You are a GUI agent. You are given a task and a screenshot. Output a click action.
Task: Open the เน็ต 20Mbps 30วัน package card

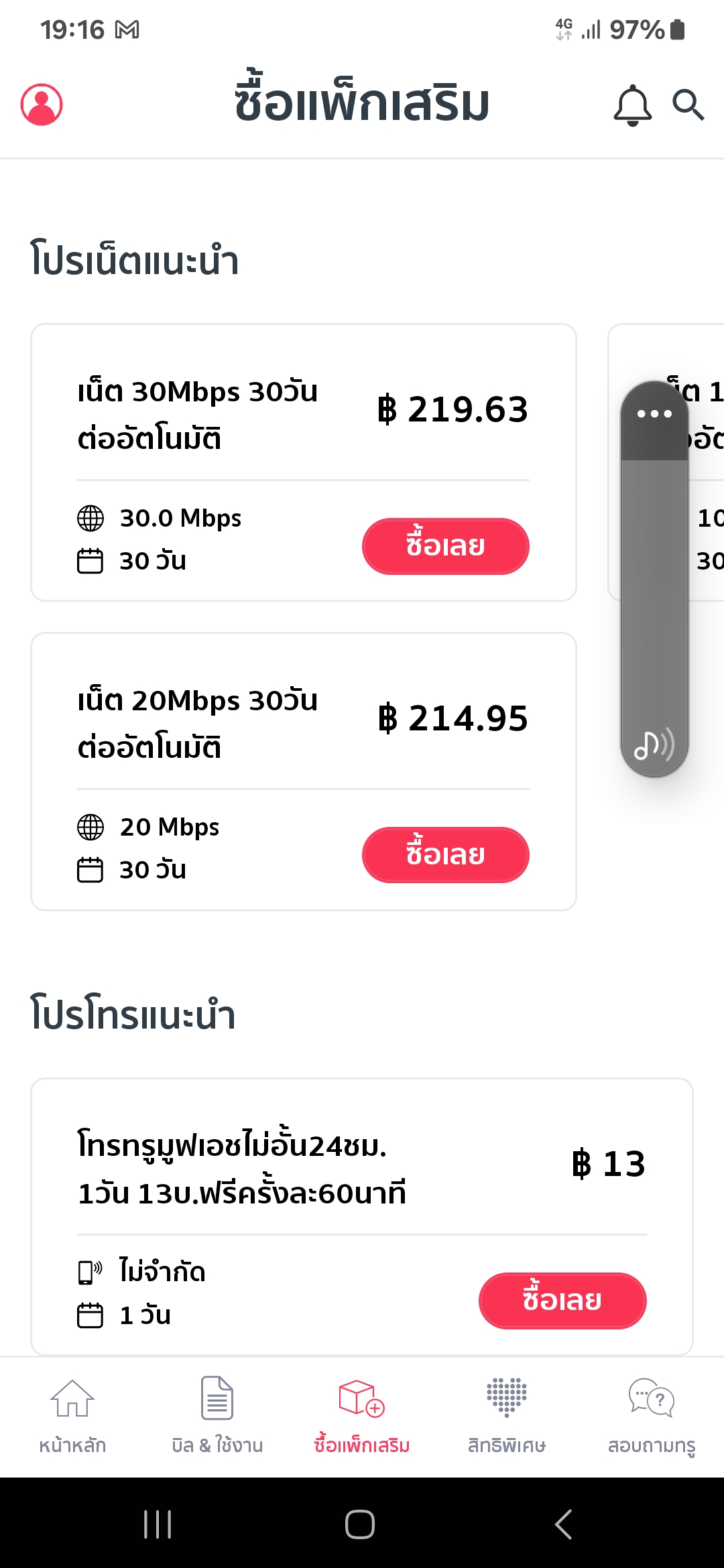click(x=201, y=723)
